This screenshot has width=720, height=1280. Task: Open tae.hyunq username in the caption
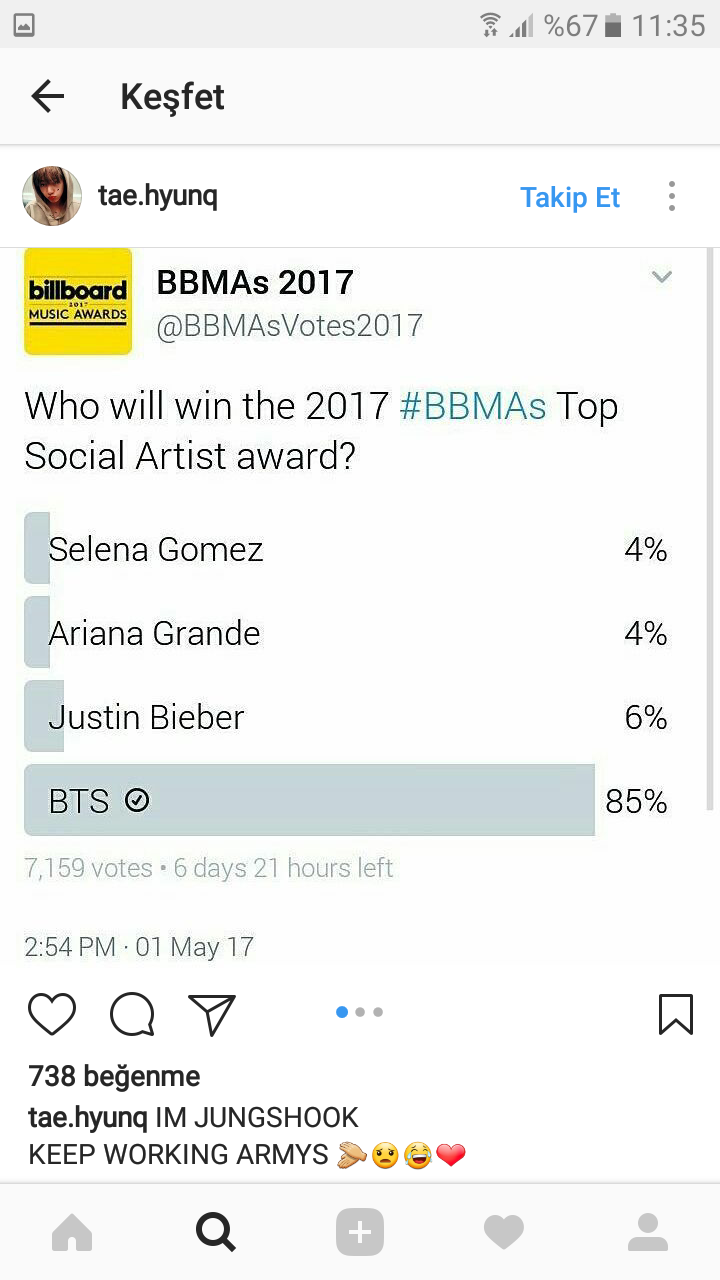(88, 1116)
